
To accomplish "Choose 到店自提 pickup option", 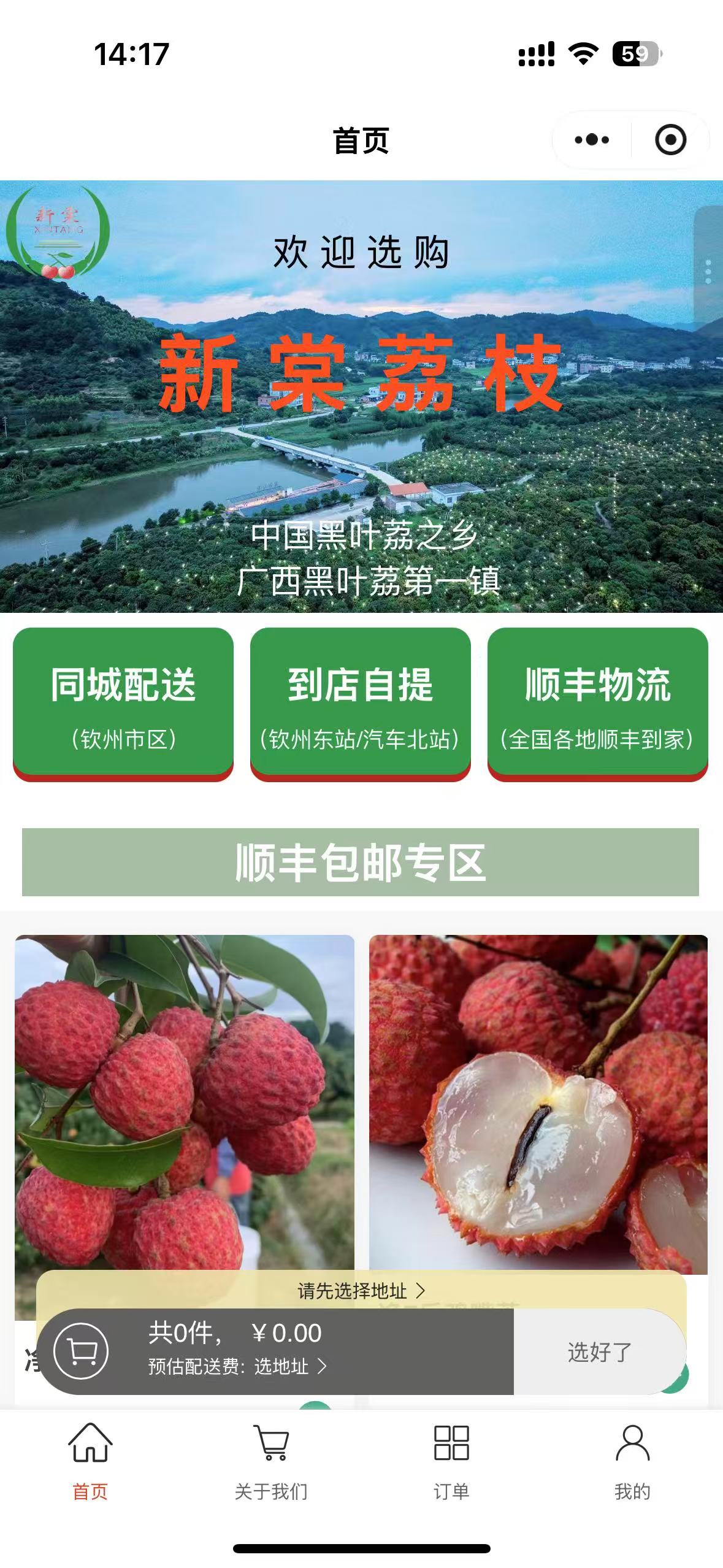I will [360, 704].
